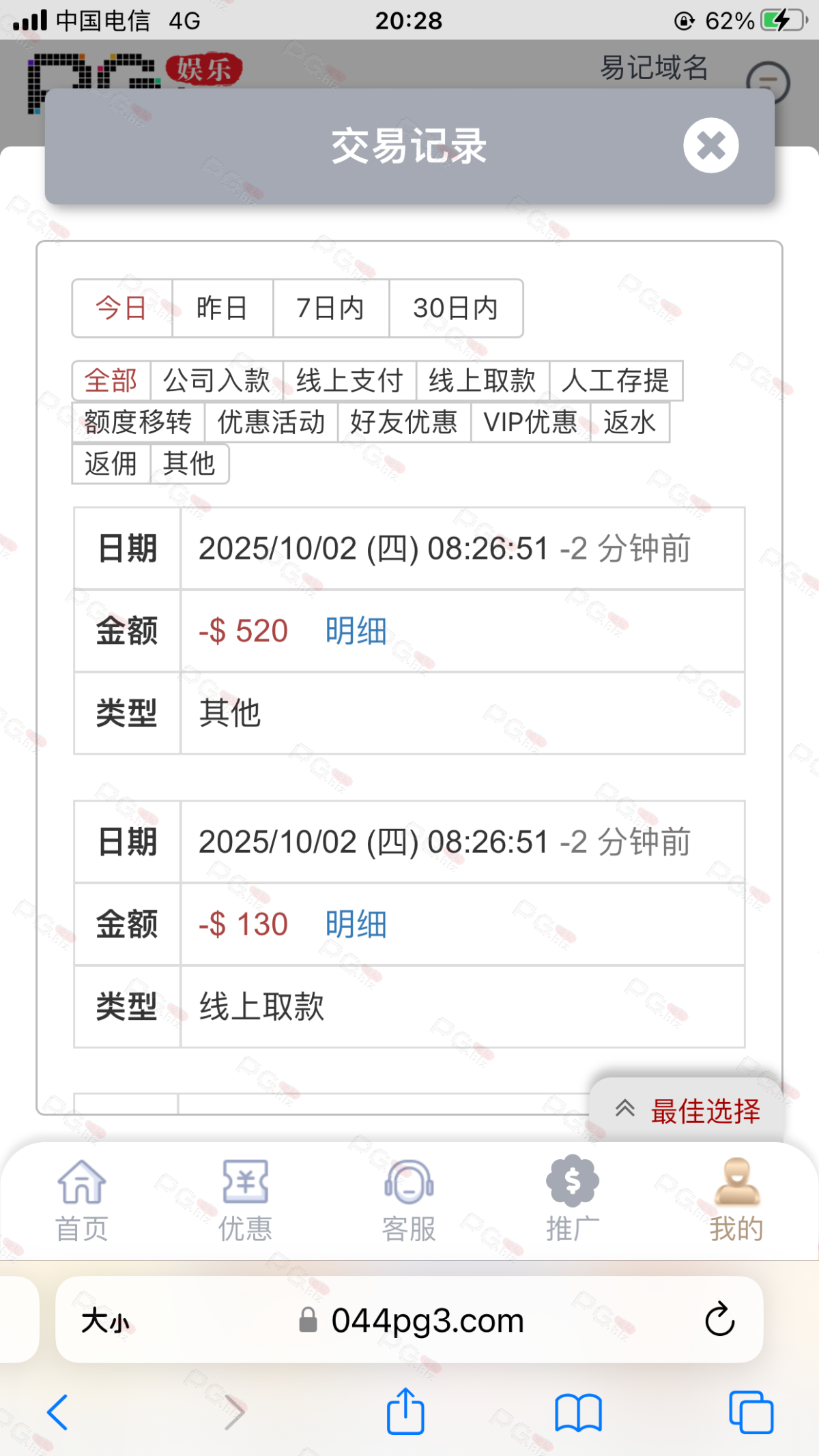The image size is (819, 1456).
Task: Filter records by 优惠活动
Action: [271, 422]
